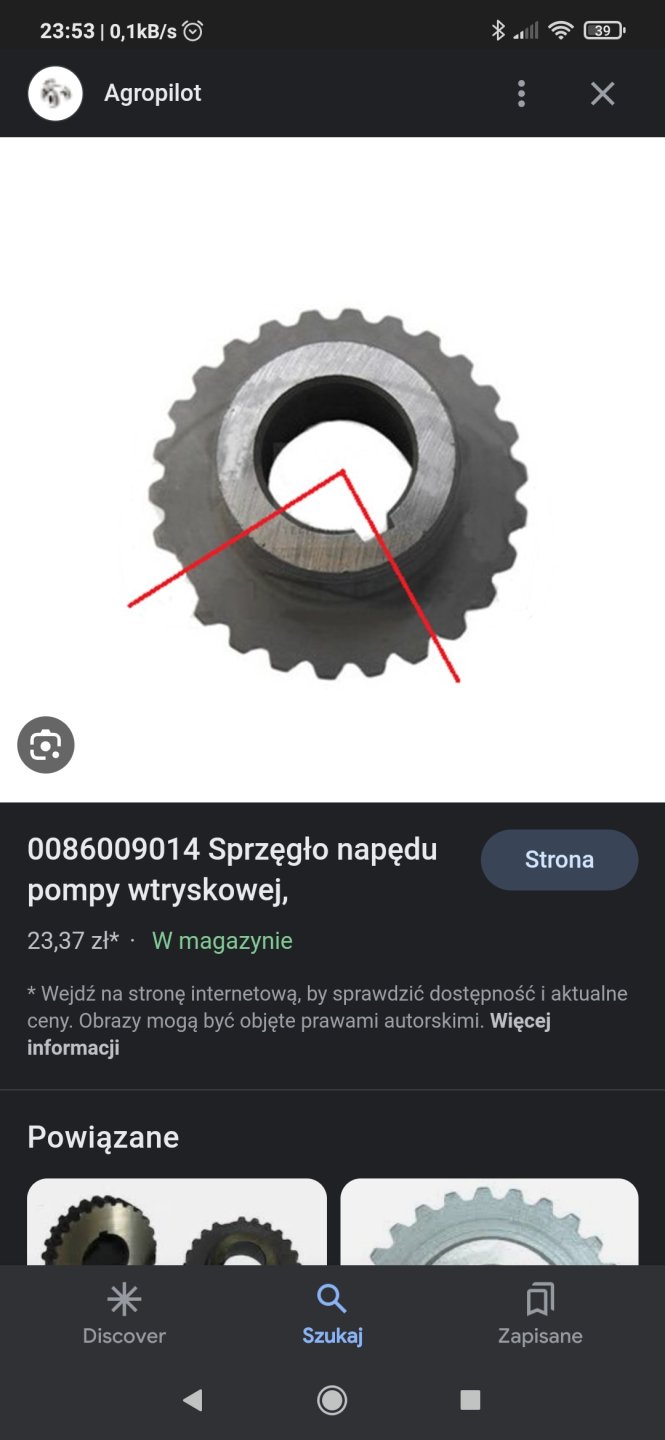The image size is (665, 1440).
Task: Close the image viewer
Action: (x=602, y=94)
